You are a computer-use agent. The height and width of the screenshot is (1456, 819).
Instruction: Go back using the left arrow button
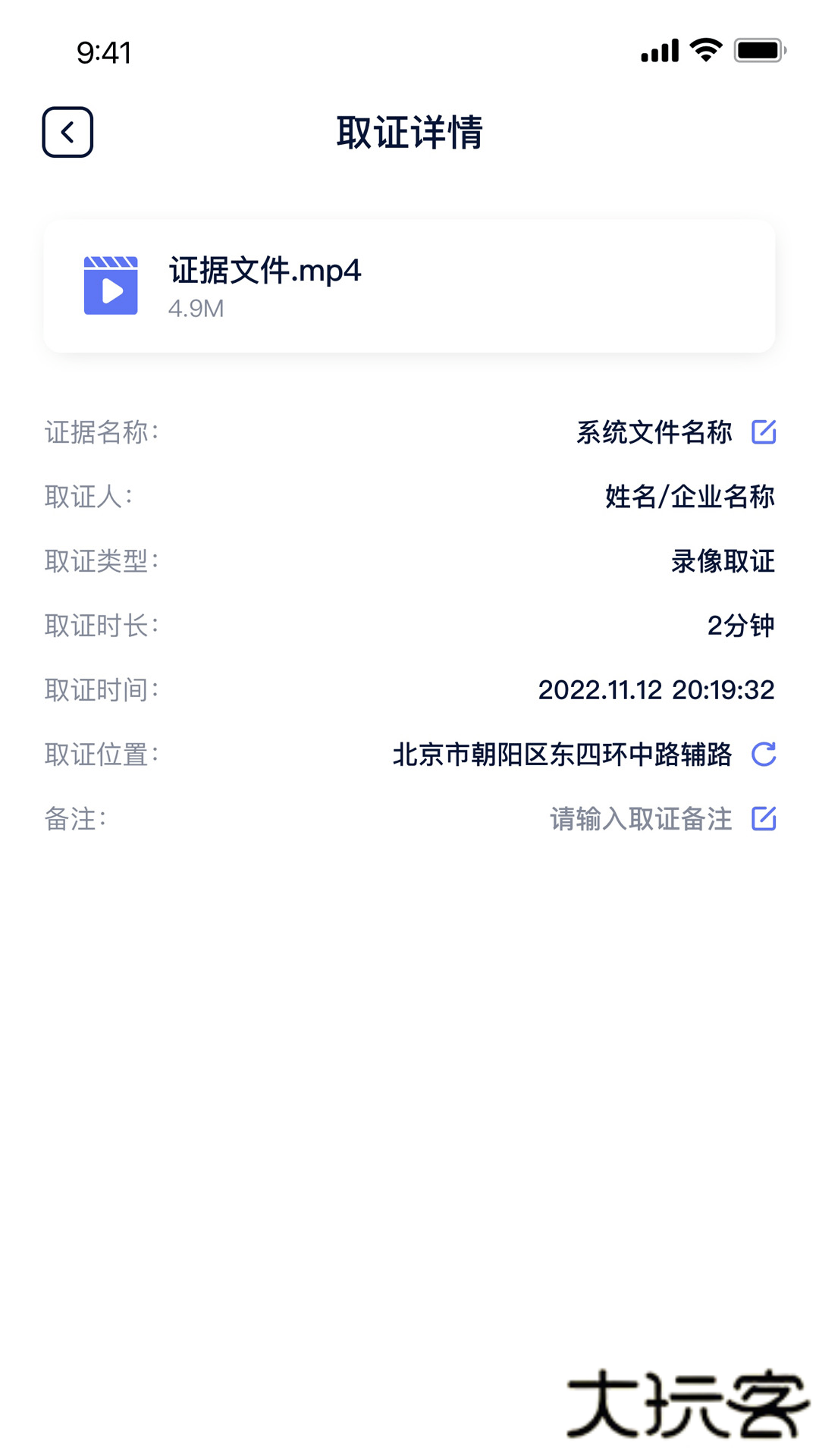click(68, 131)
